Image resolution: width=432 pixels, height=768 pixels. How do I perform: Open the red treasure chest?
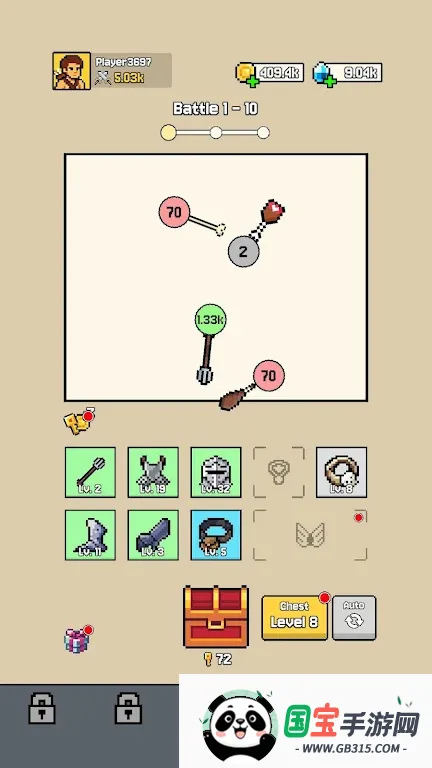(216, 616)
